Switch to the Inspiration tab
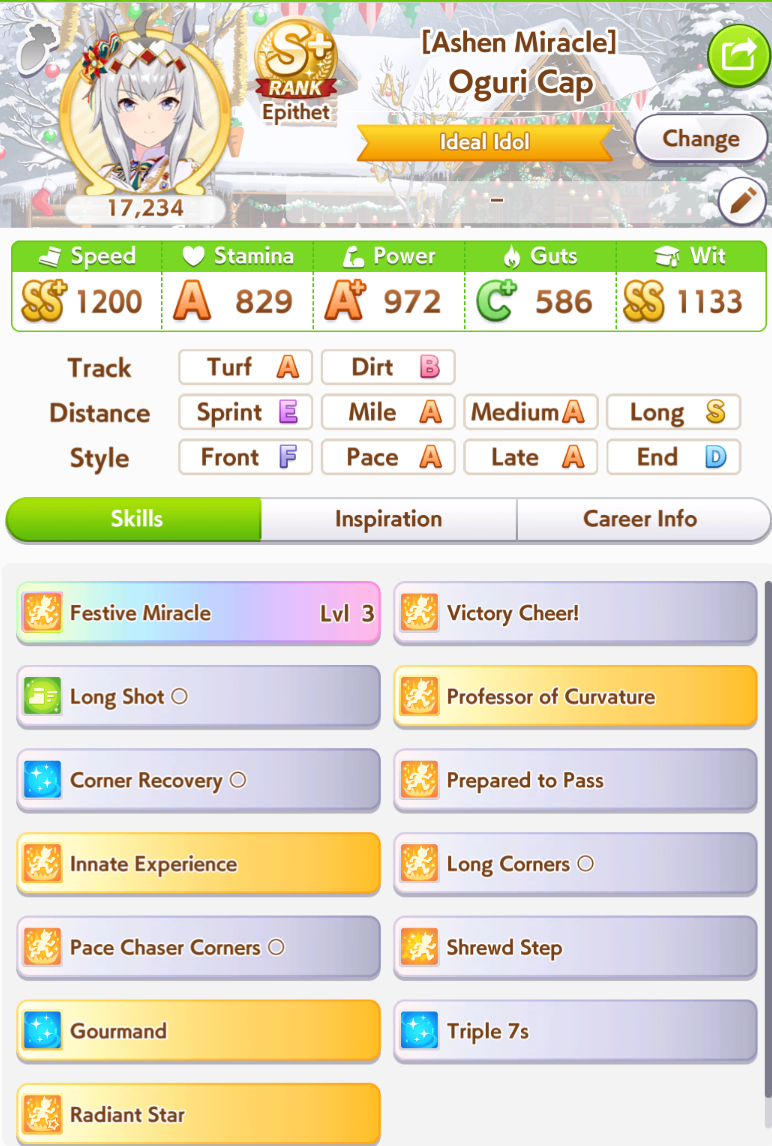The height and width of the screenshot is (1146, 772). click(388, 519)
